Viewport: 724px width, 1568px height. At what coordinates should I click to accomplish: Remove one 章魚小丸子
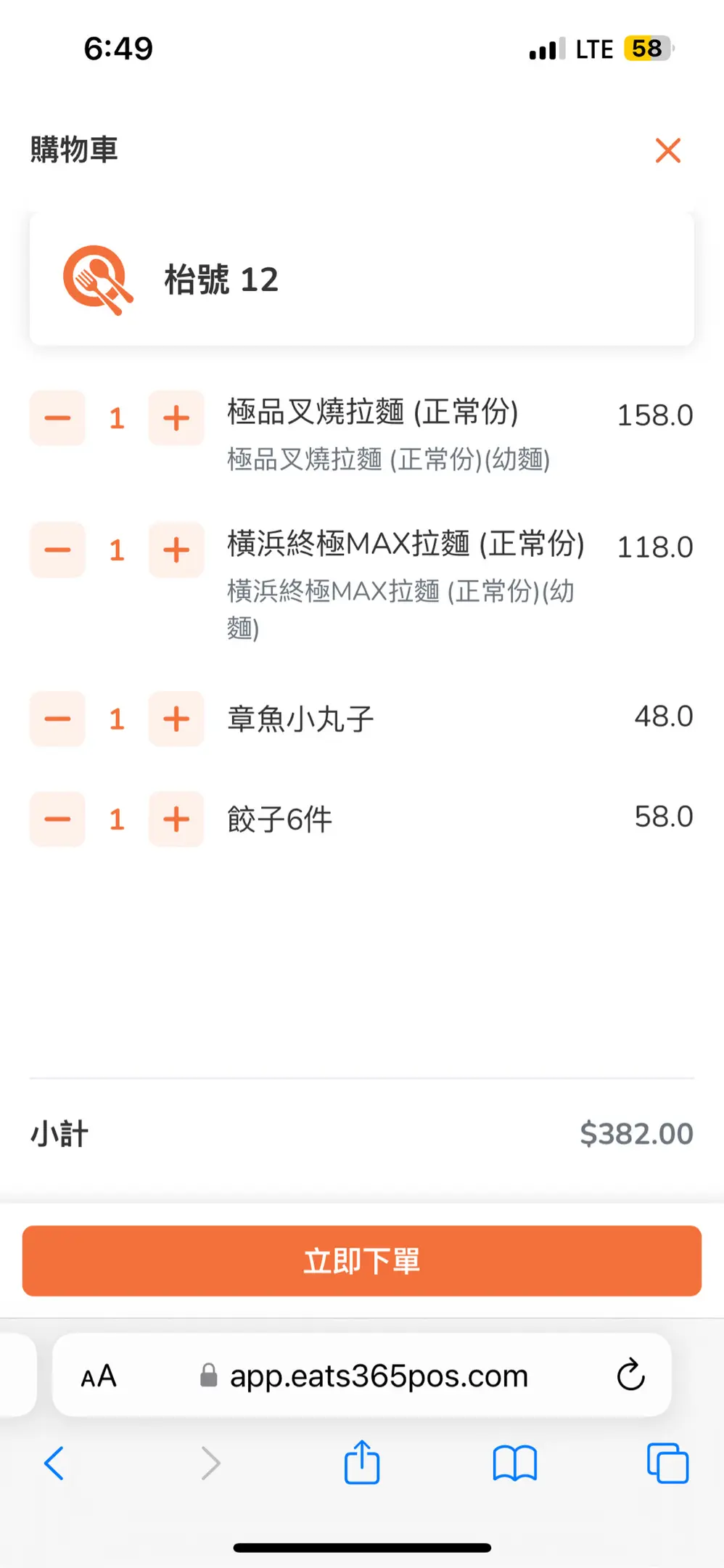57,719
